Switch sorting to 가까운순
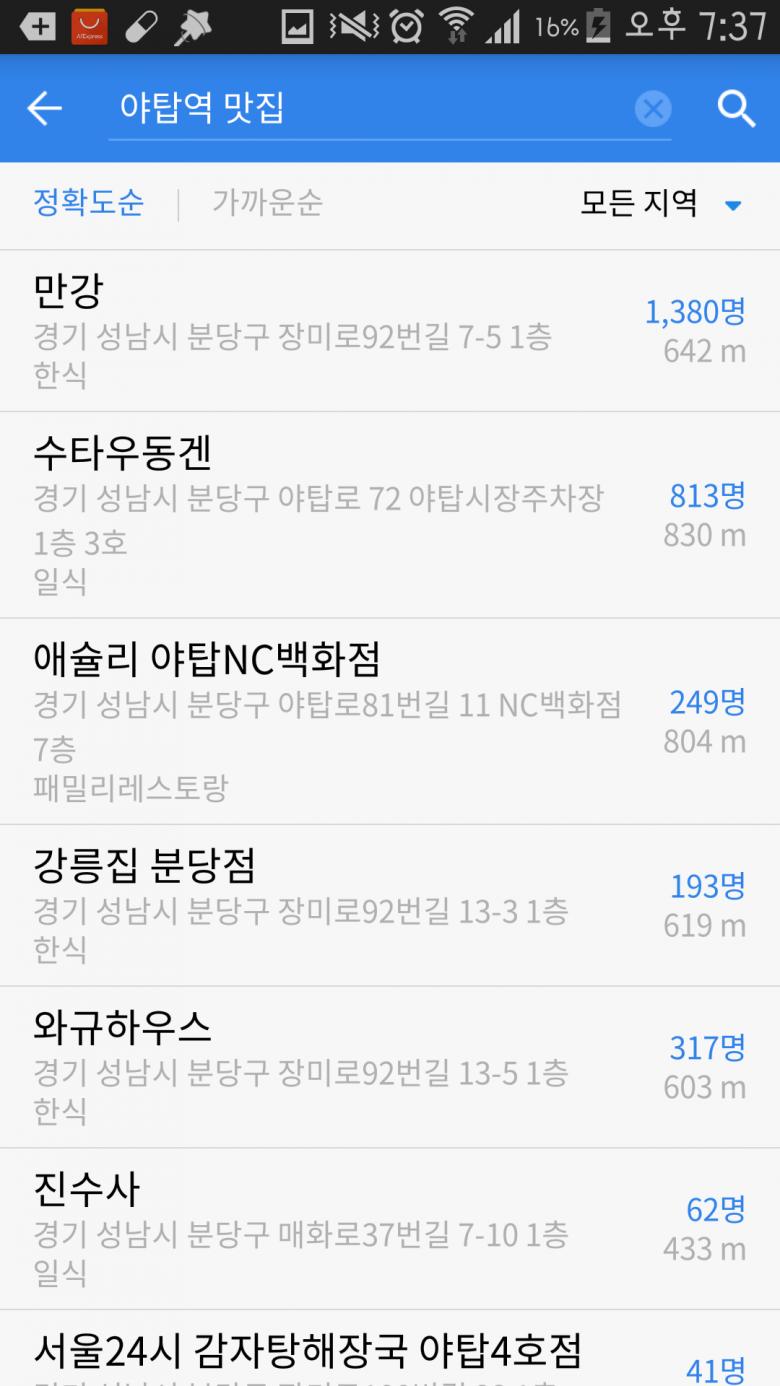Image resolution: width=780 pixels, height=1386 pixels. (x=267, y=203)
